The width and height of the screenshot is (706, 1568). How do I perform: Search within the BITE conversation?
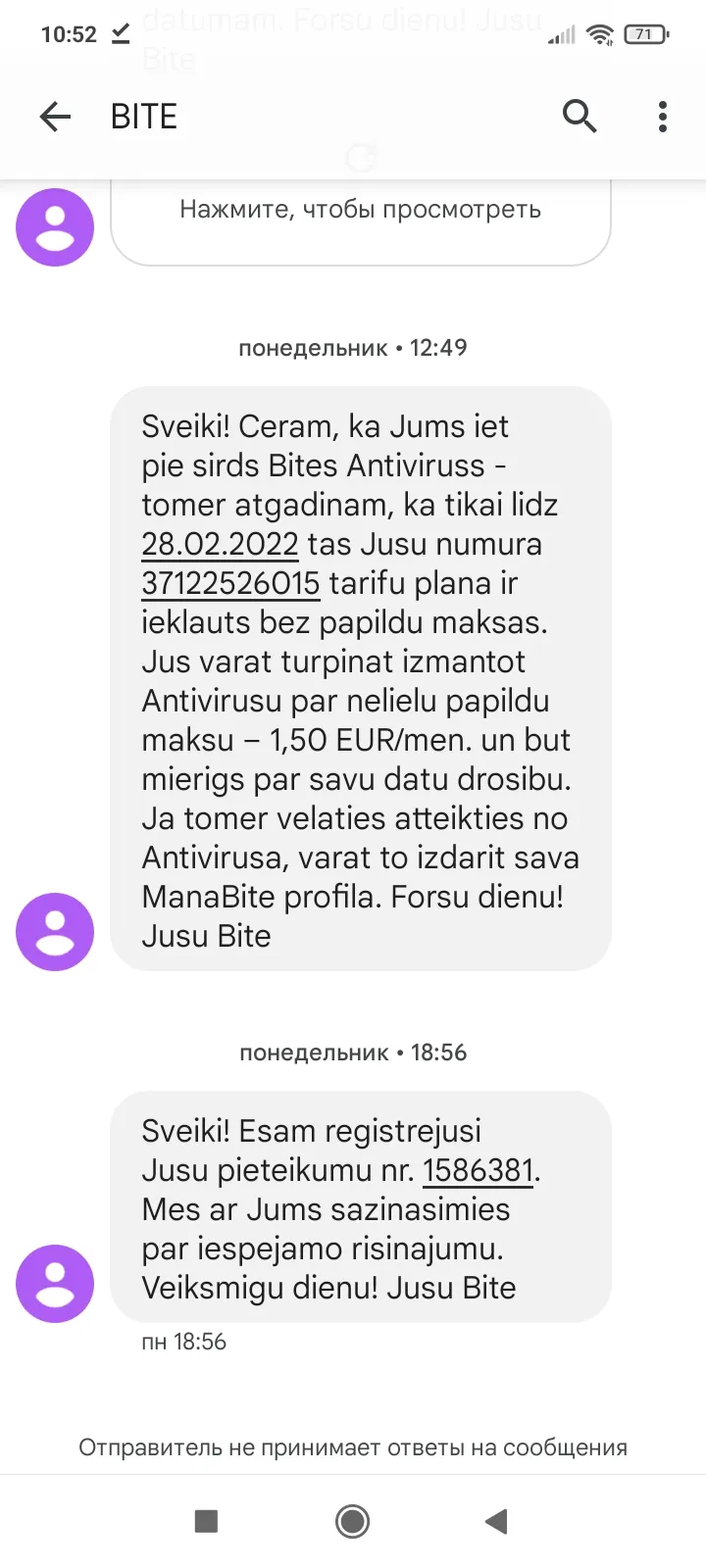(x=580, y=117)
